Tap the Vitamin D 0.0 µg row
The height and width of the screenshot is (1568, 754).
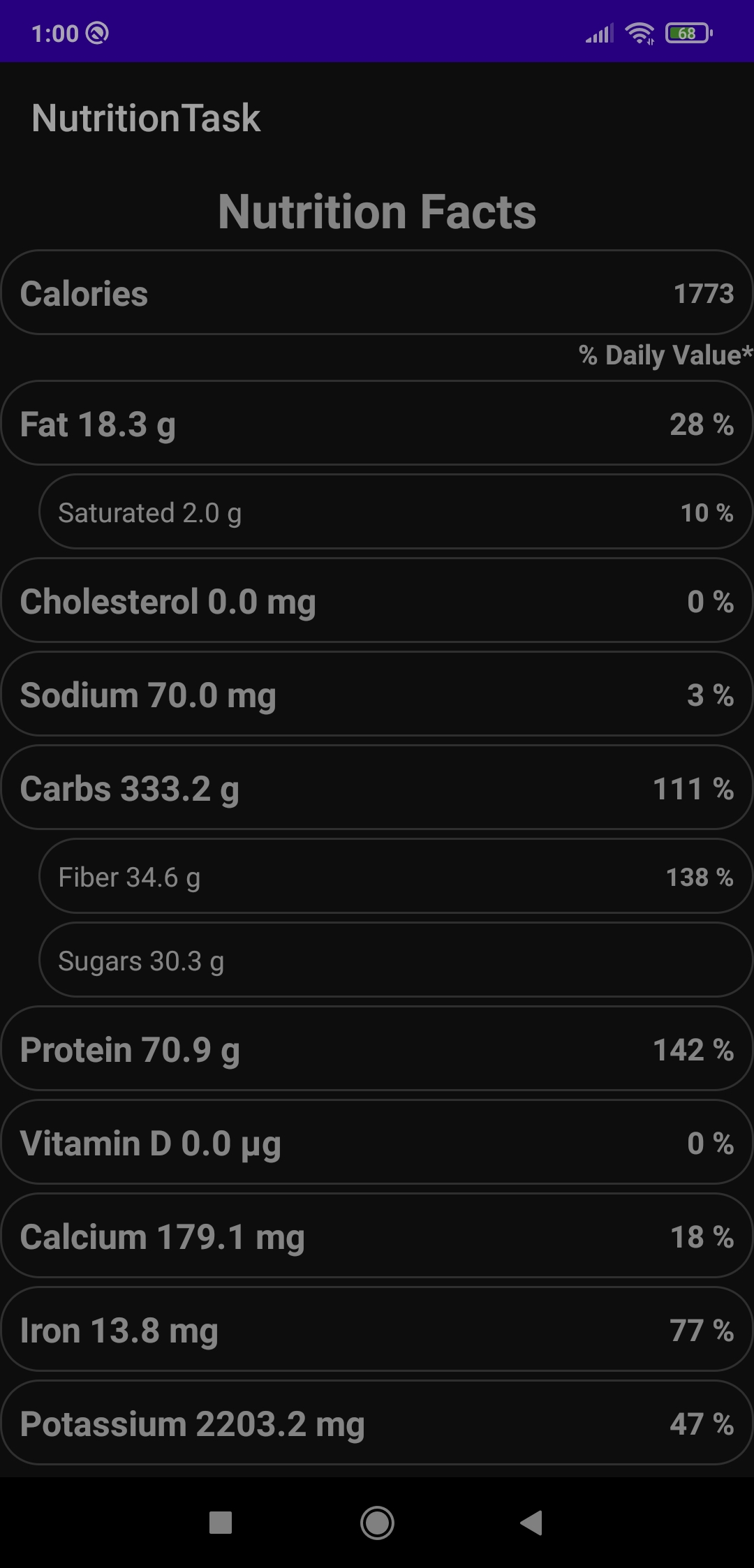tap(377, 1143)
